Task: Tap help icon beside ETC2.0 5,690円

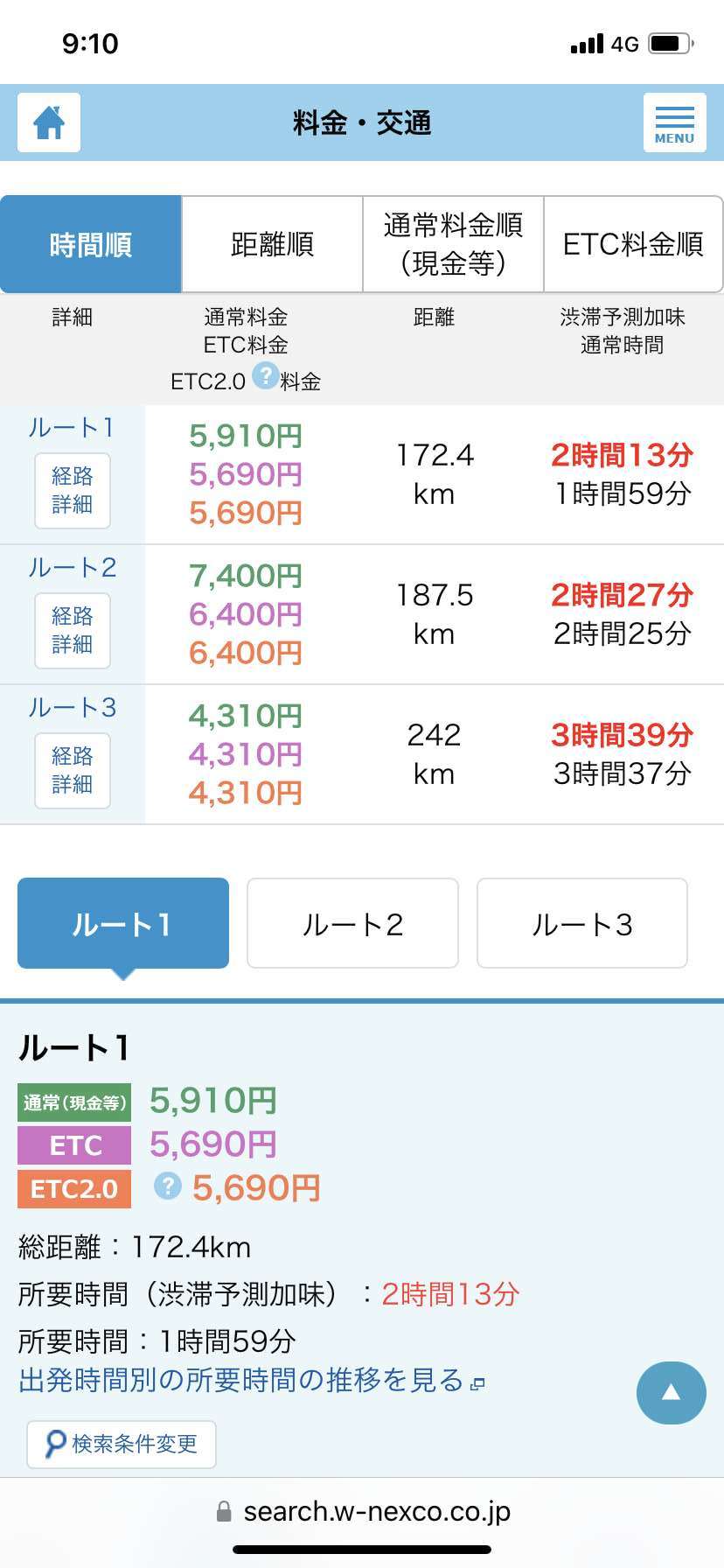Action: point(167,1187)
